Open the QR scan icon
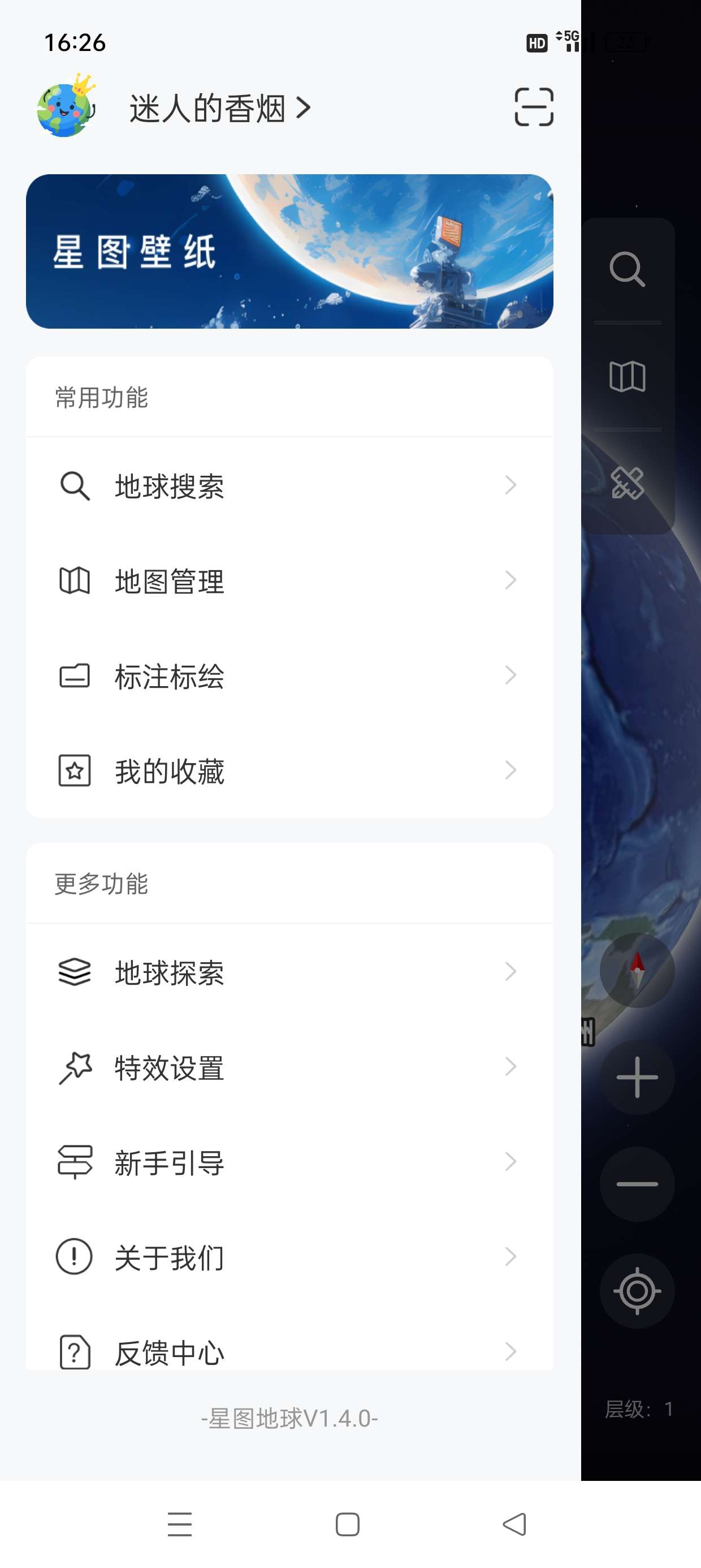The height and width of the screenshot is (1568, 701). (x=534, y=107)
